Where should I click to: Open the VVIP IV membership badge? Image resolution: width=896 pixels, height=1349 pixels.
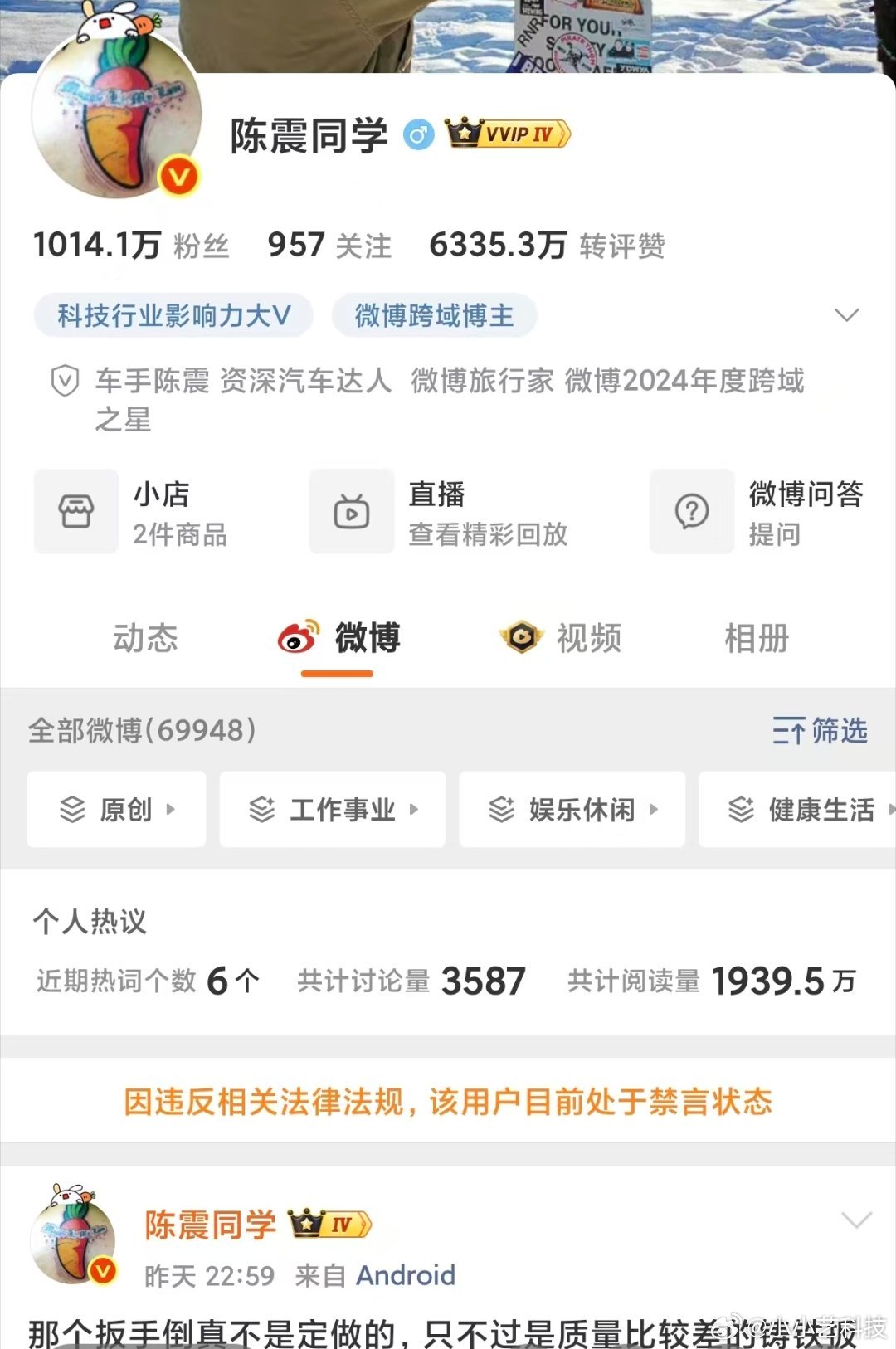[506, 134]
